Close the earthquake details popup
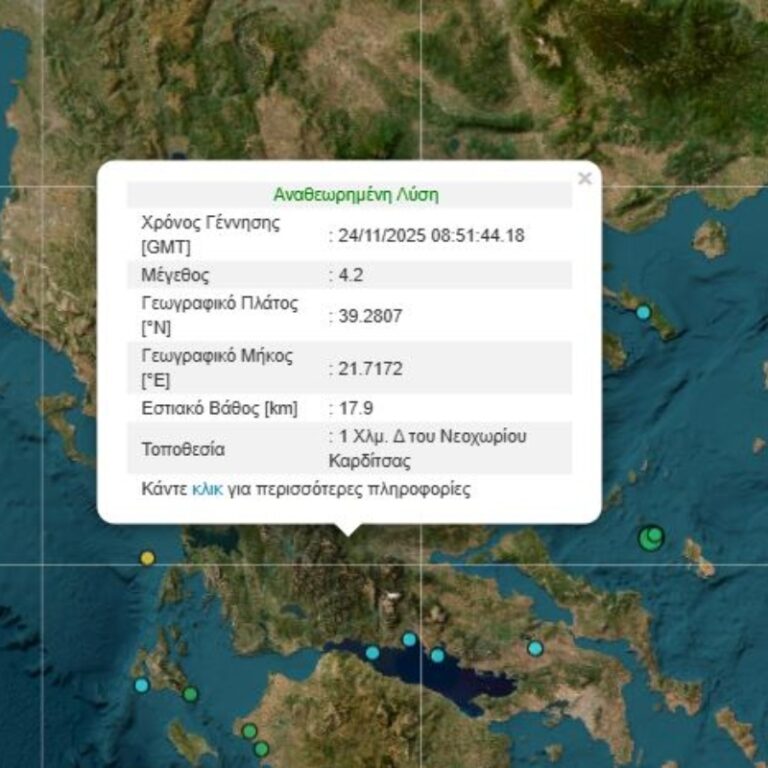This screenshot has width=768, height=768. point(585,179)
